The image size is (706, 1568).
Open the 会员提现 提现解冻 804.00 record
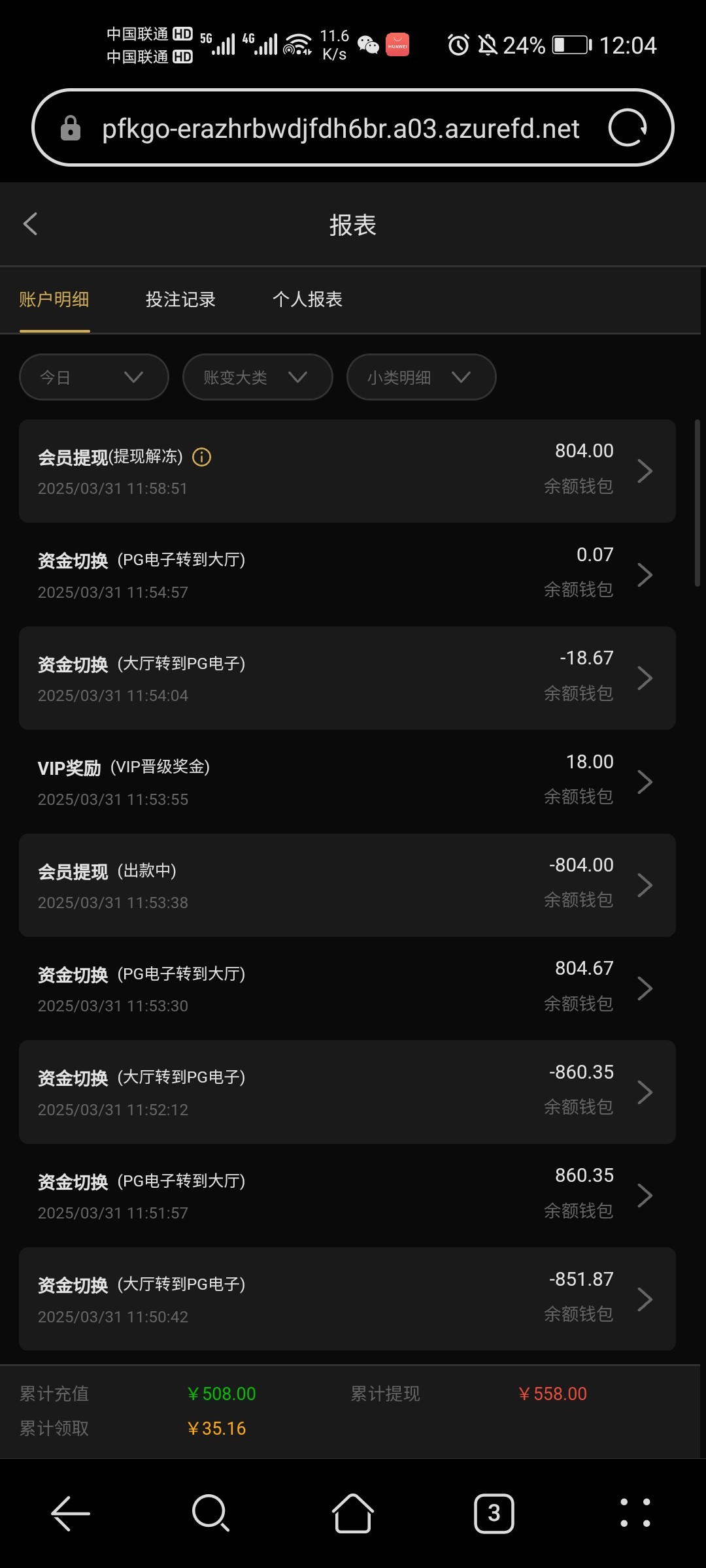click(346, 471)
